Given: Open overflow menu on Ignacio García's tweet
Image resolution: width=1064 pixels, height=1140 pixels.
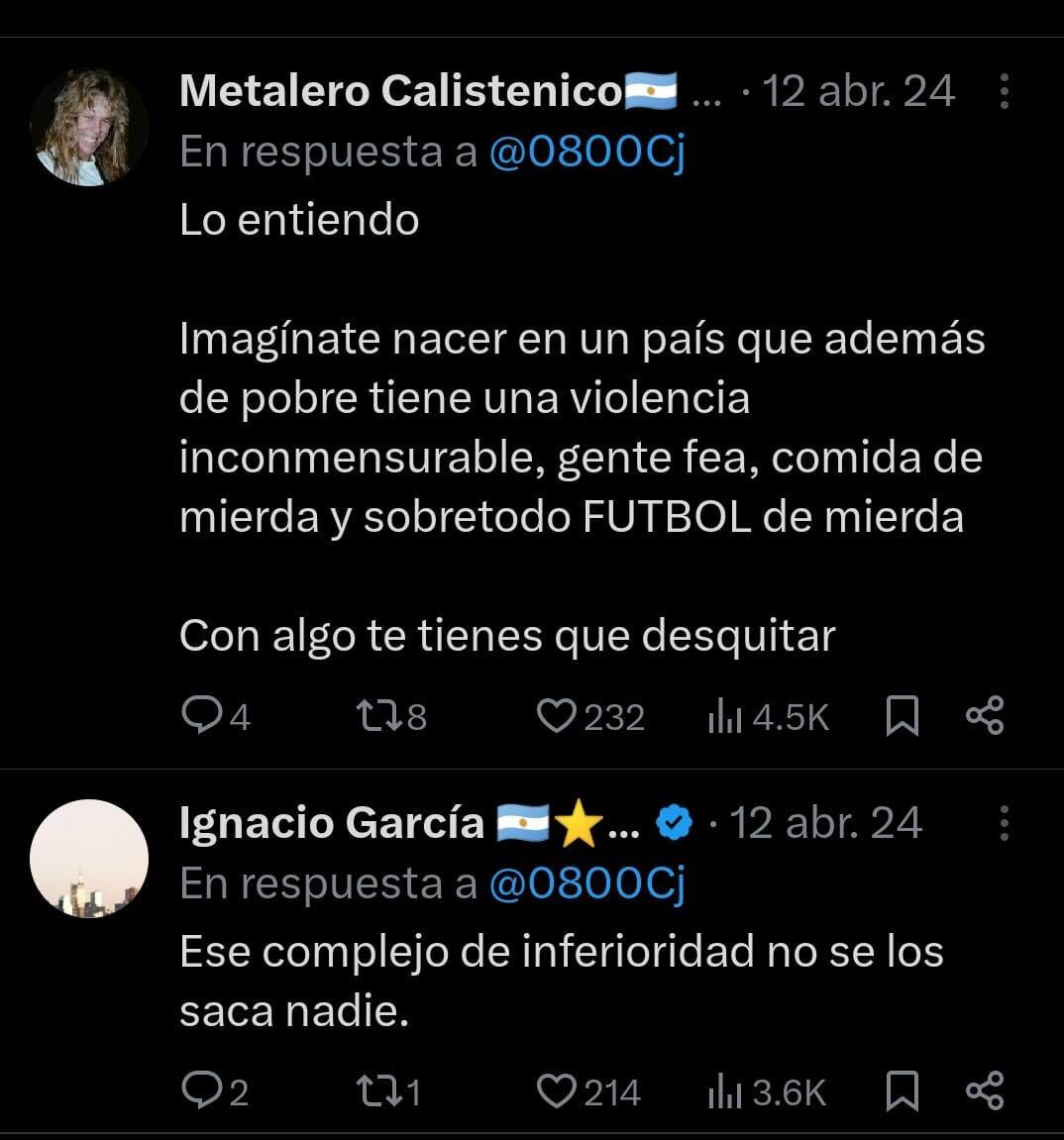Looking at the screenshot, I should 1004,822.
